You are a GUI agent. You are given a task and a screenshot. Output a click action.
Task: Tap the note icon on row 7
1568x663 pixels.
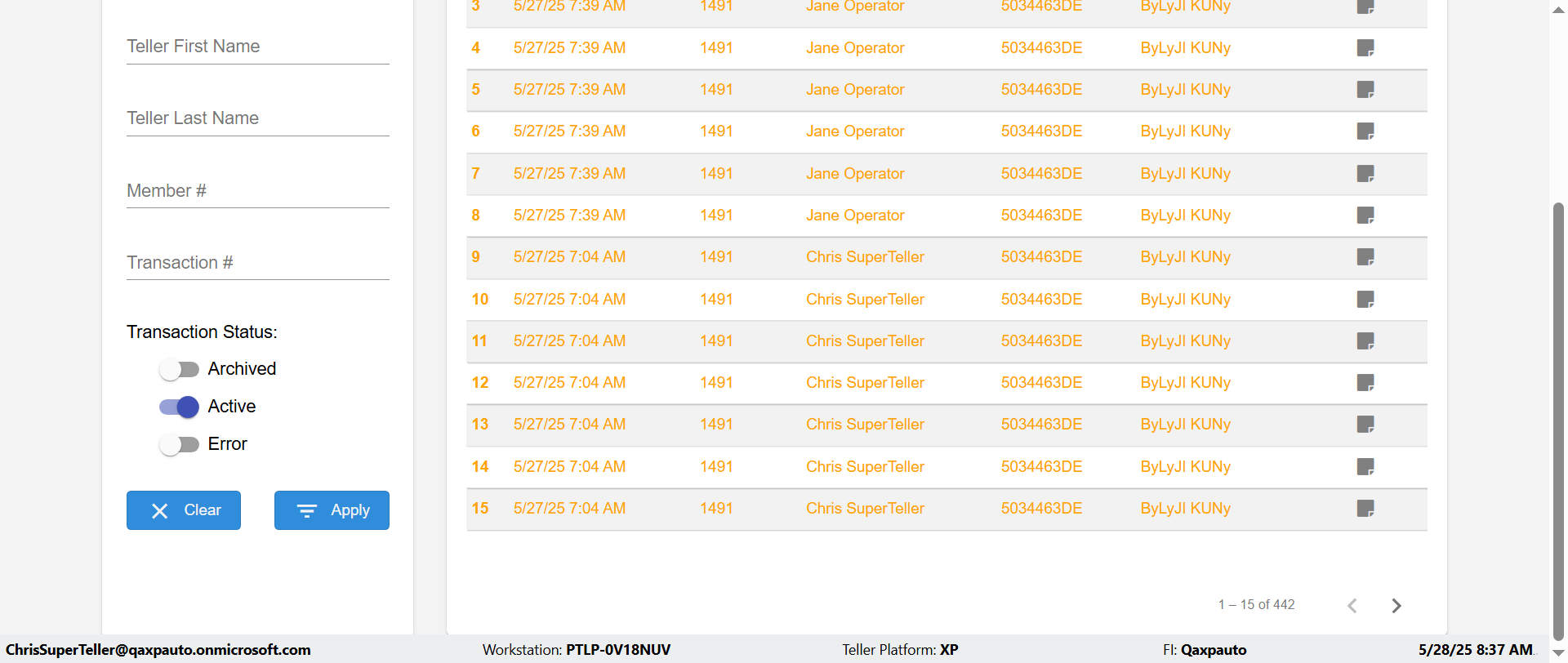click(1365, 174)
